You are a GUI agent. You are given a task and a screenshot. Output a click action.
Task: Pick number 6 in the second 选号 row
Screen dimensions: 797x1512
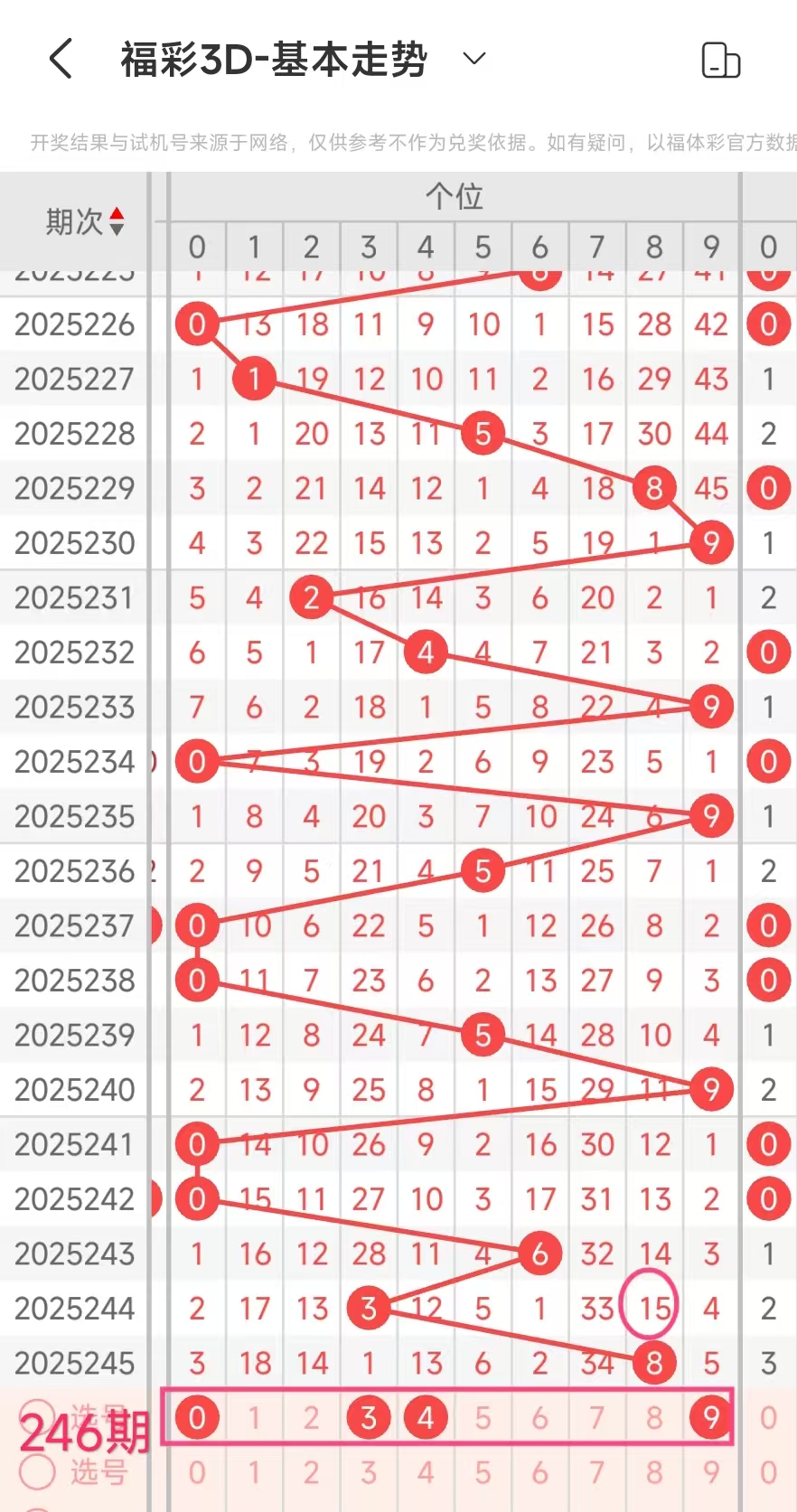tap(539, 1473)
